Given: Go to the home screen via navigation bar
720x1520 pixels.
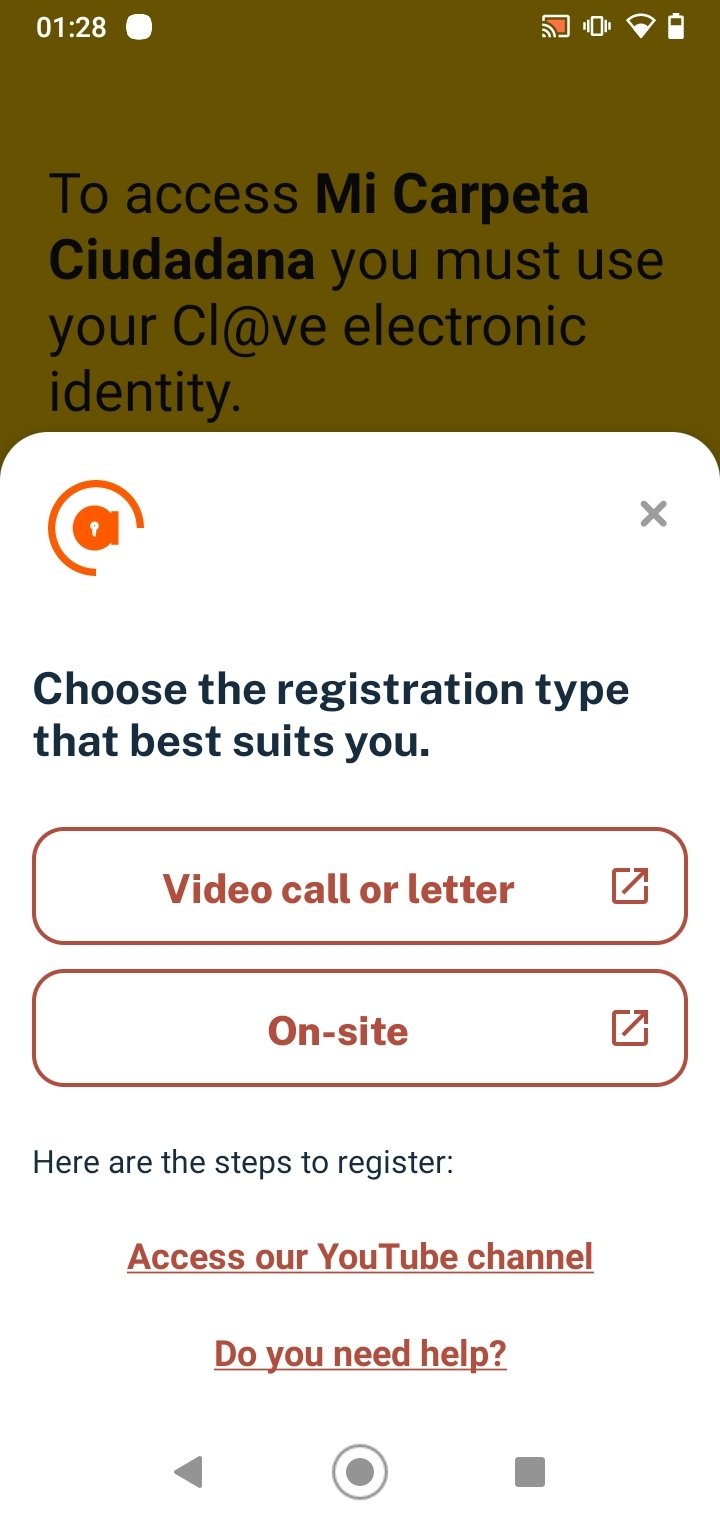Looking at the screenshot, I should click(360, 1471).
